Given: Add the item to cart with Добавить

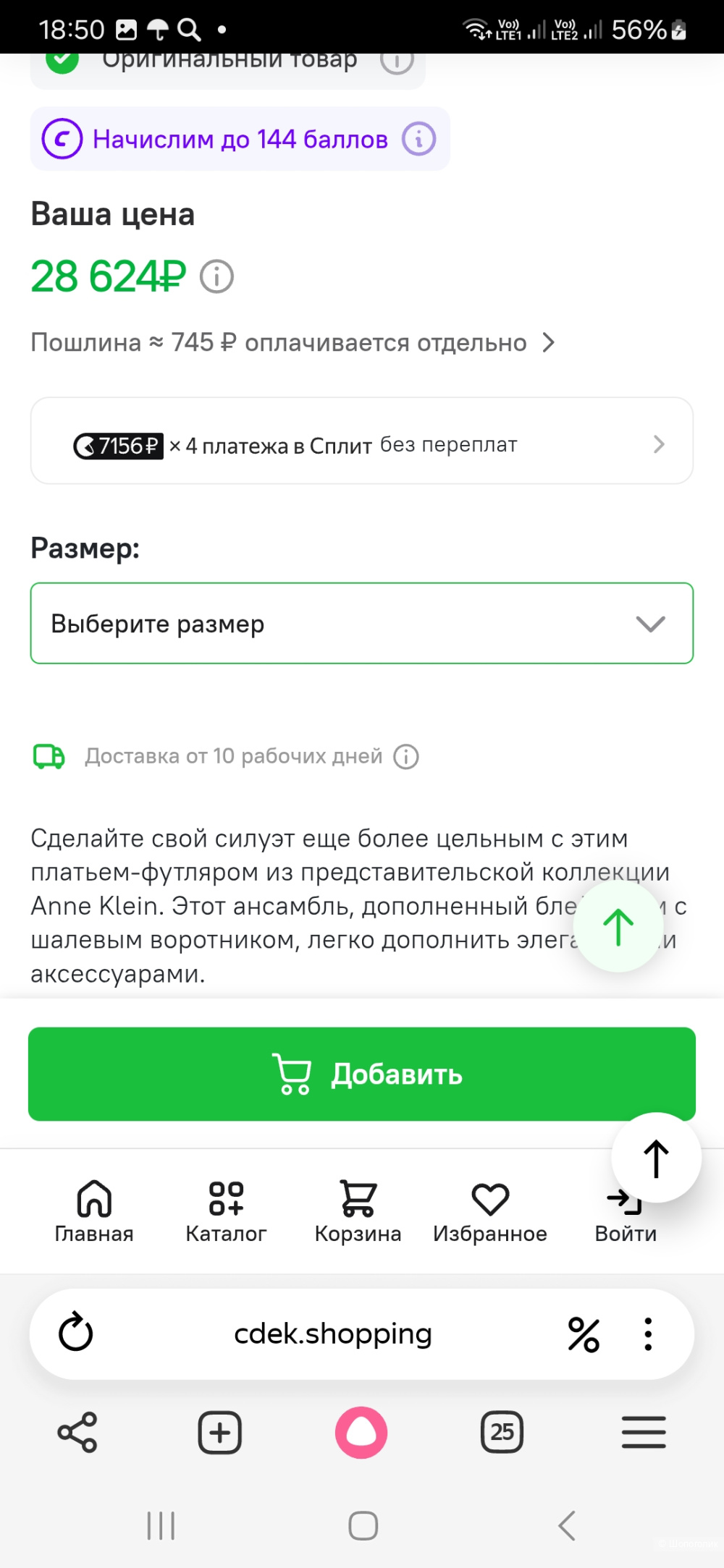Looking at the screenshot, I should (362, 1074).
